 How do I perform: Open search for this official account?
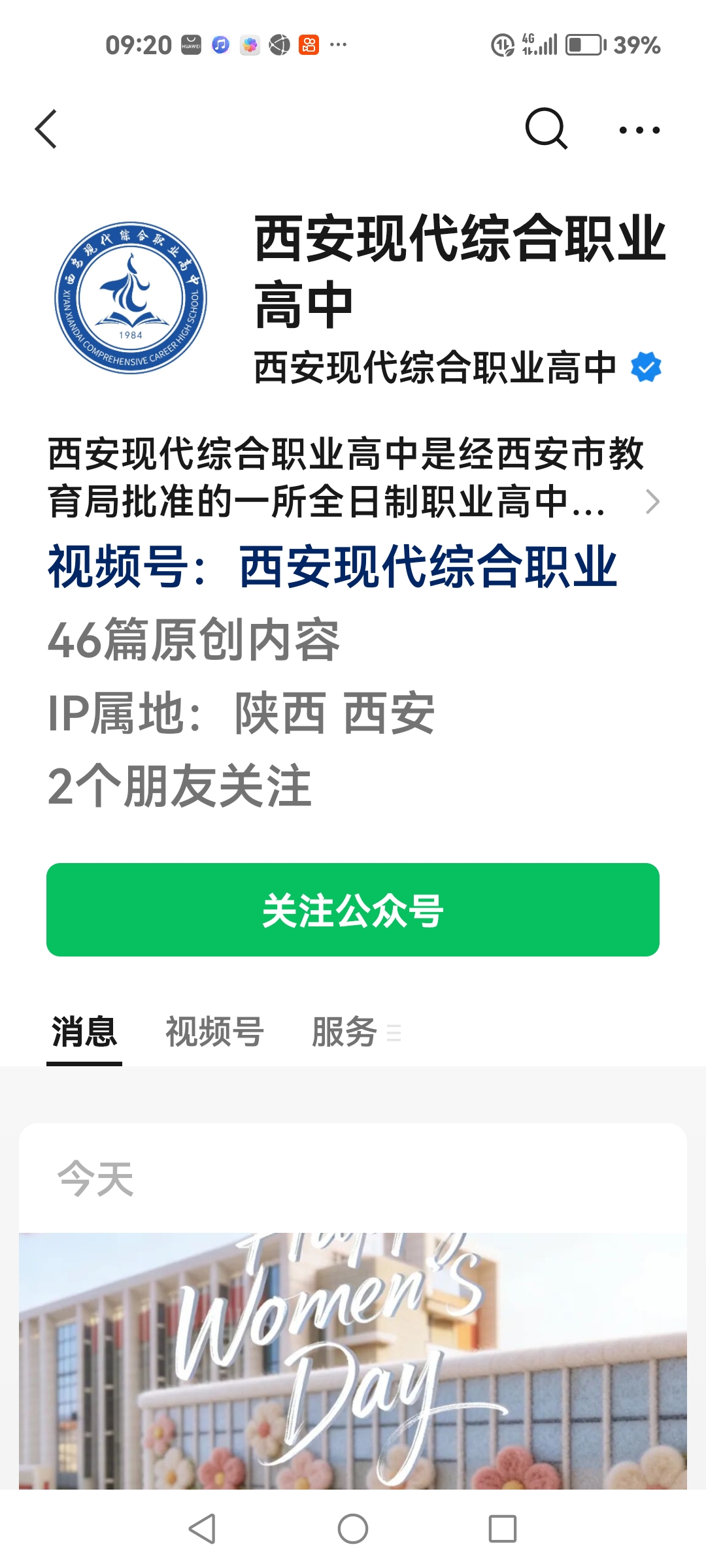tap(546, 129)
